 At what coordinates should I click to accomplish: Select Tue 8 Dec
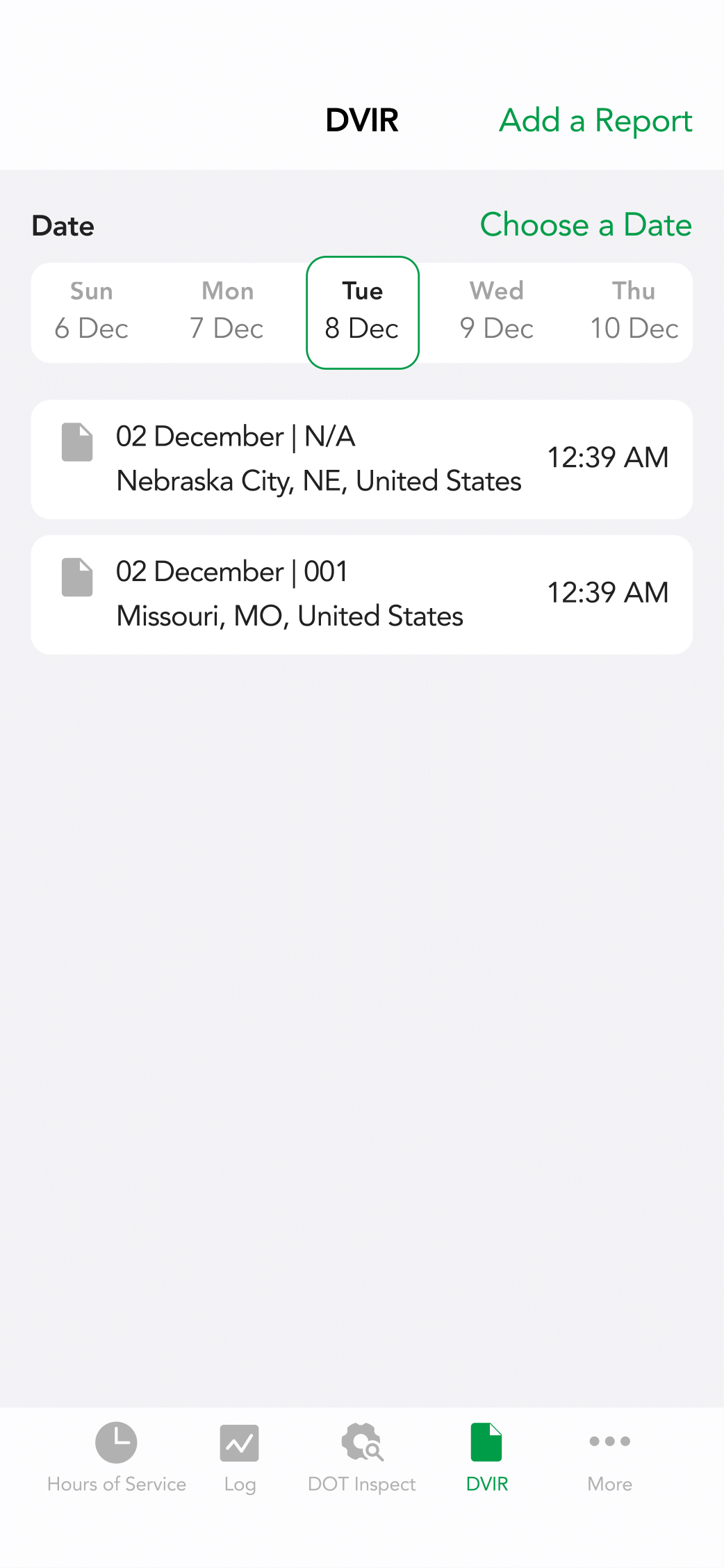pos(362,311)
